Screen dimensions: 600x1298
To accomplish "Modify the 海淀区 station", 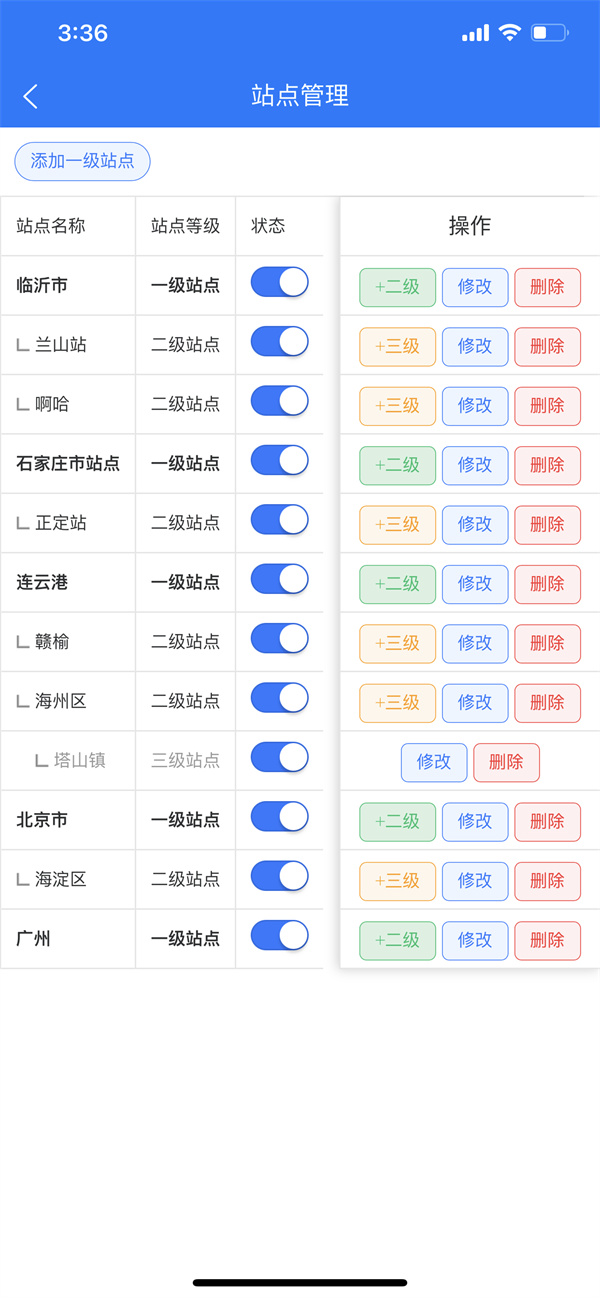I will (x=475, y=881).
